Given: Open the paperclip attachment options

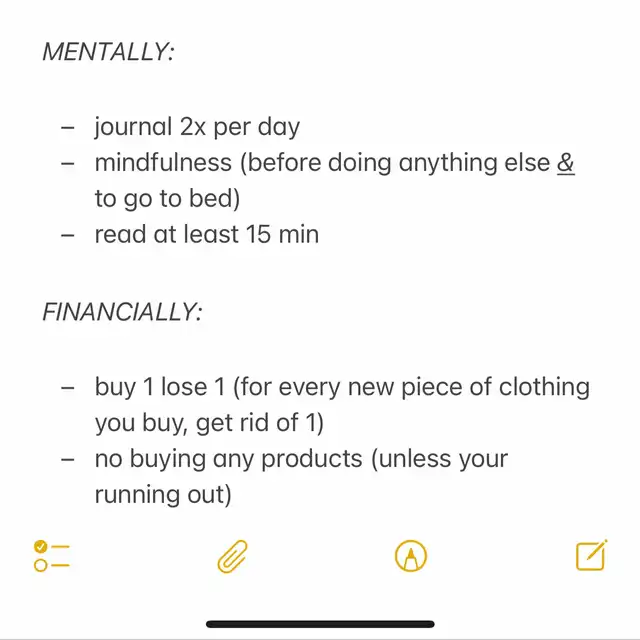Looking at the screenshot, I should point(232,556).
